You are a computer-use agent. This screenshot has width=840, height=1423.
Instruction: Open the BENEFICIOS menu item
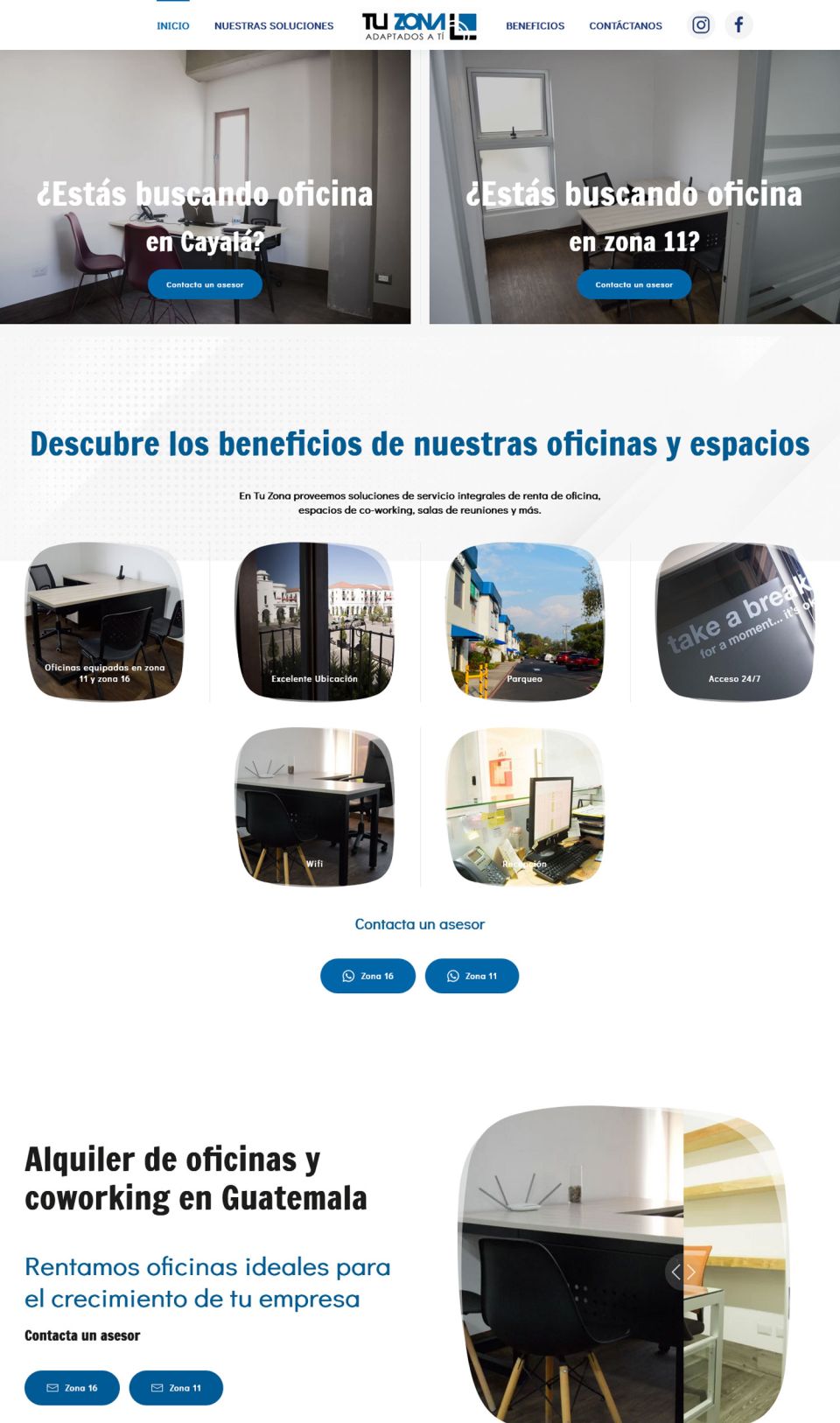point(535,25)
